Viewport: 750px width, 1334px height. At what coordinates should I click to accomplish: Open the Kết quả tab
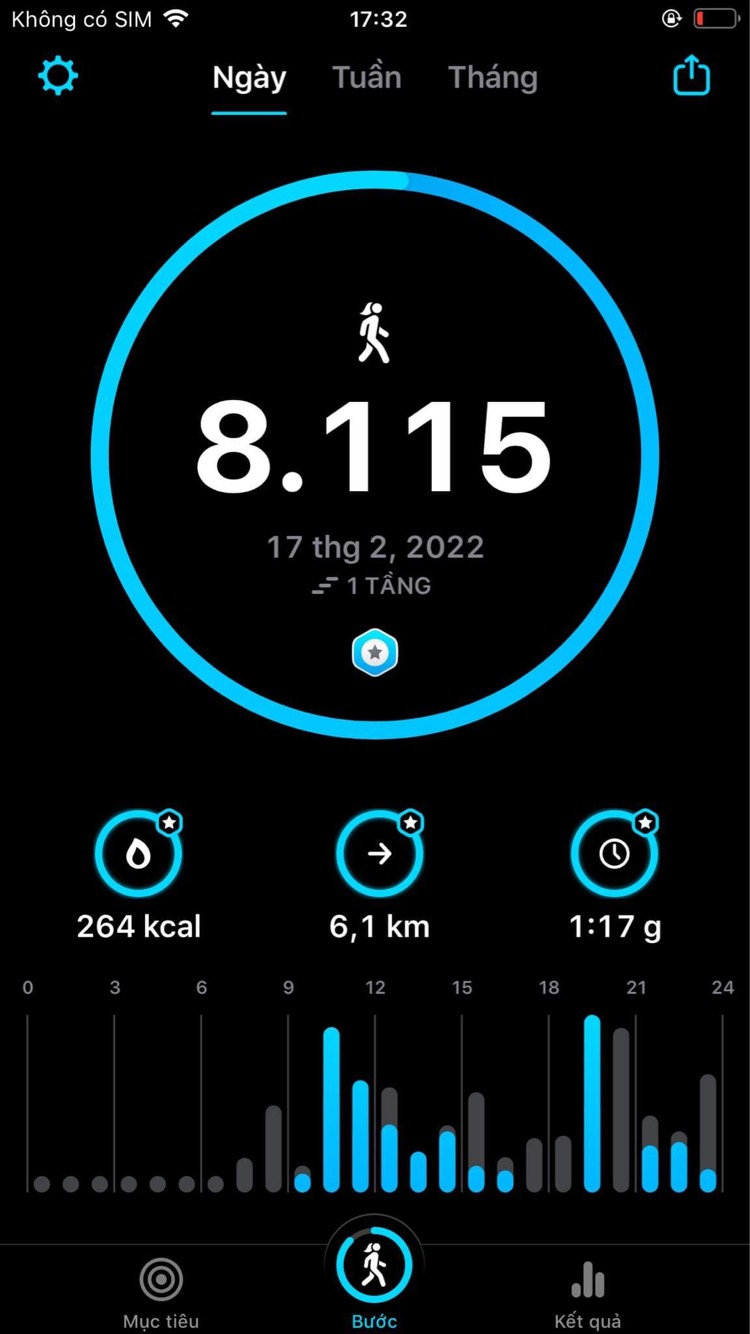588,1290
